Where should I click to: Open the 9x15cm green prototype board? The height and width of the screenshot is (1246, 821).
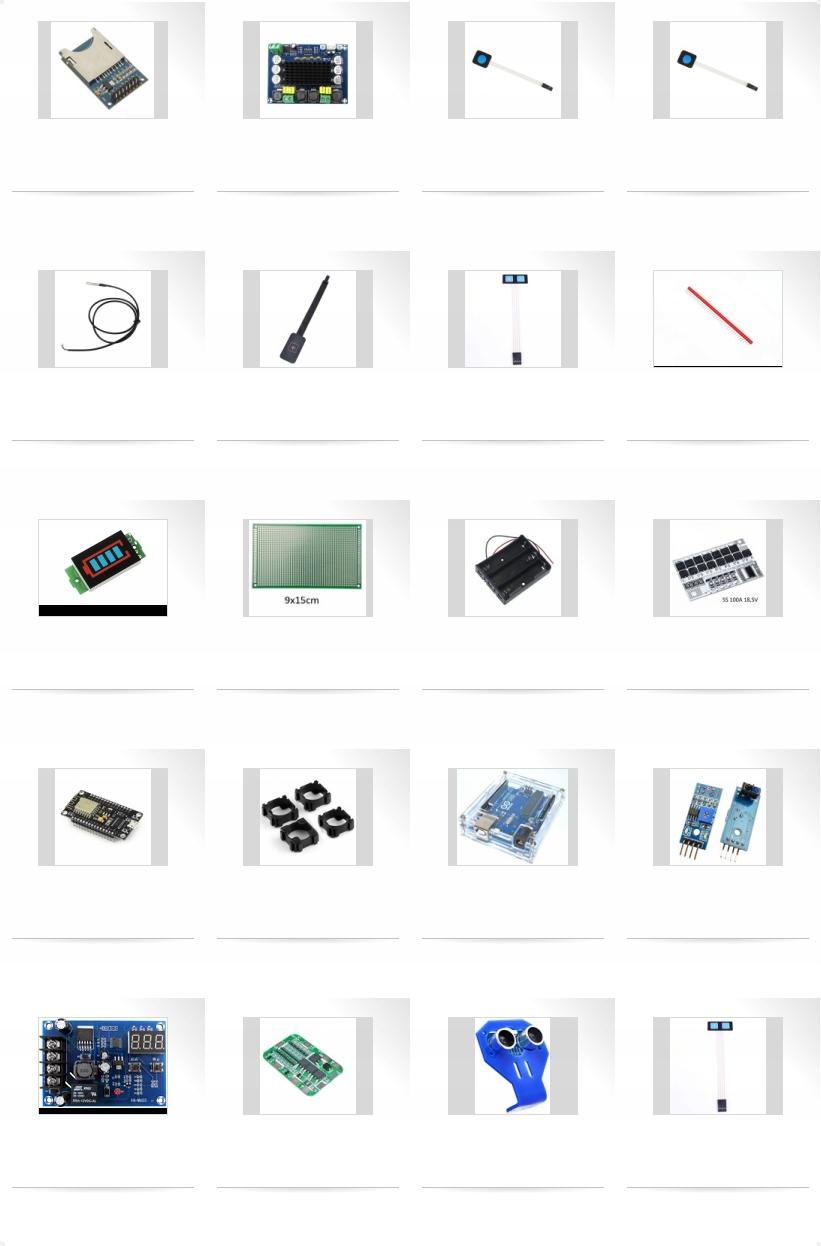[307, 567]
